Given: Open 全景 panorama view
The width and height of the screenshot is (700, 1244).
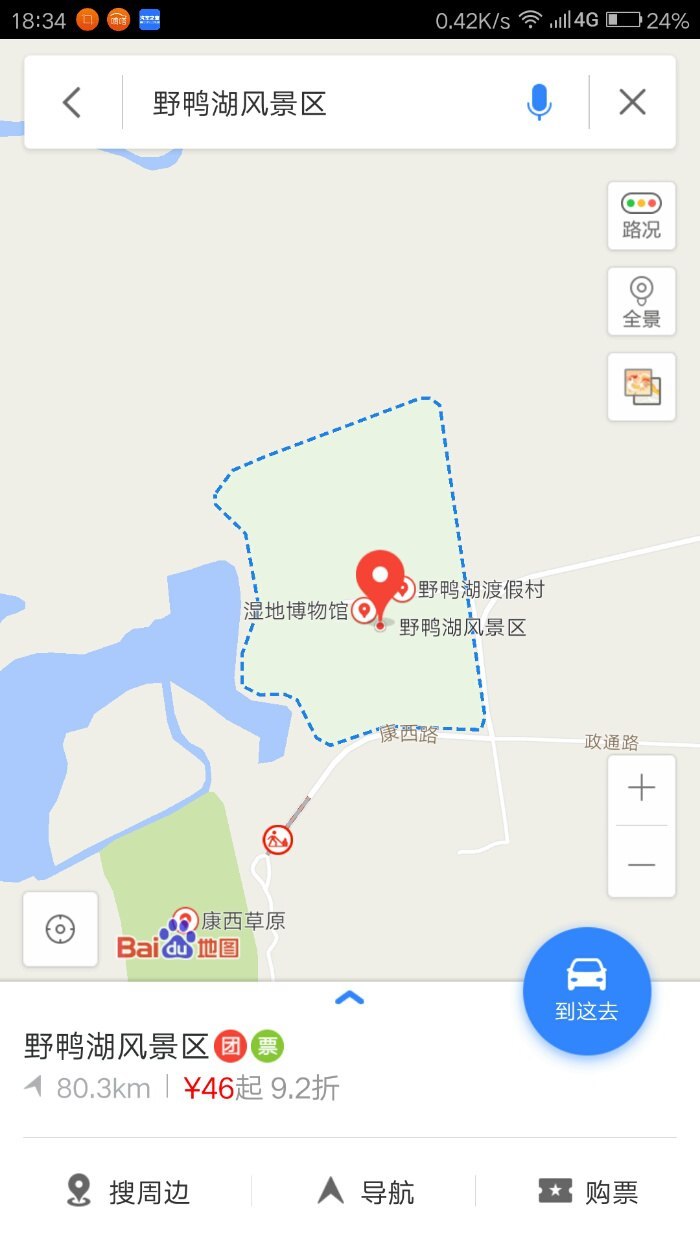Looking at the screenshot, I should click(x=641, y=302).
